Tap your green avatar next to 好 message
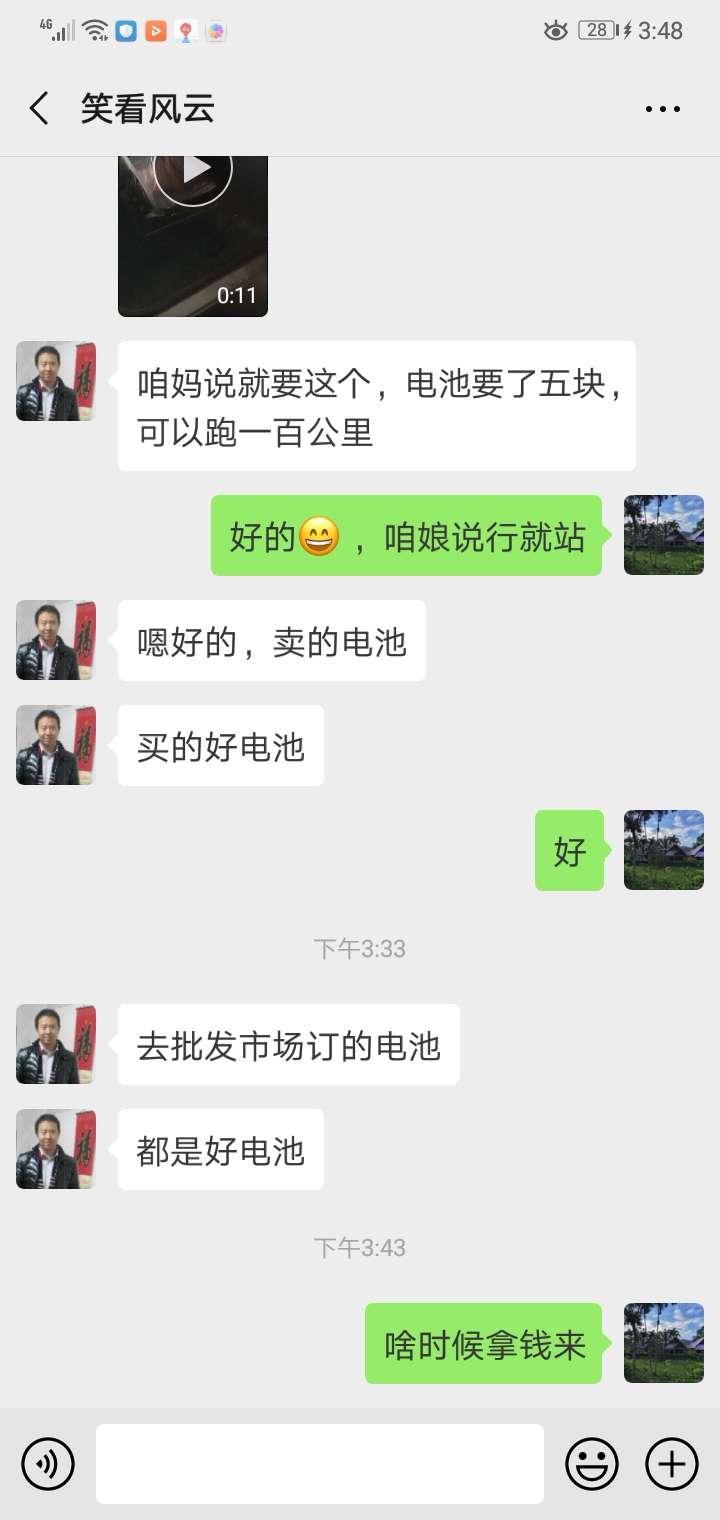 pos(663,852)
